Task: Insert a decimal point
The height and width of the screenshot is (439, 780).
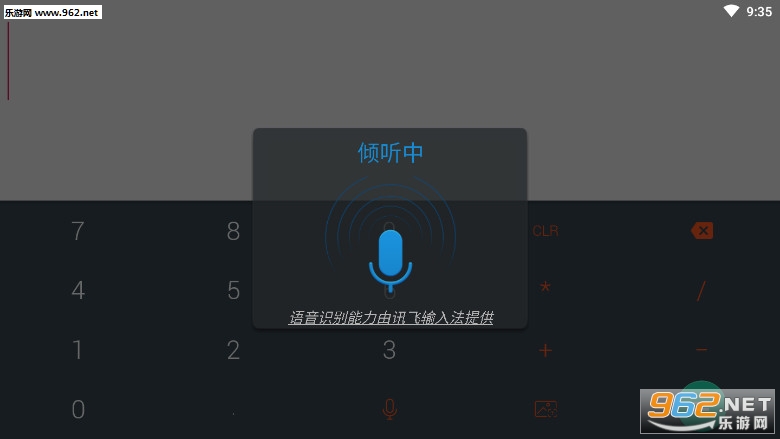Action: tap(233, 410)
